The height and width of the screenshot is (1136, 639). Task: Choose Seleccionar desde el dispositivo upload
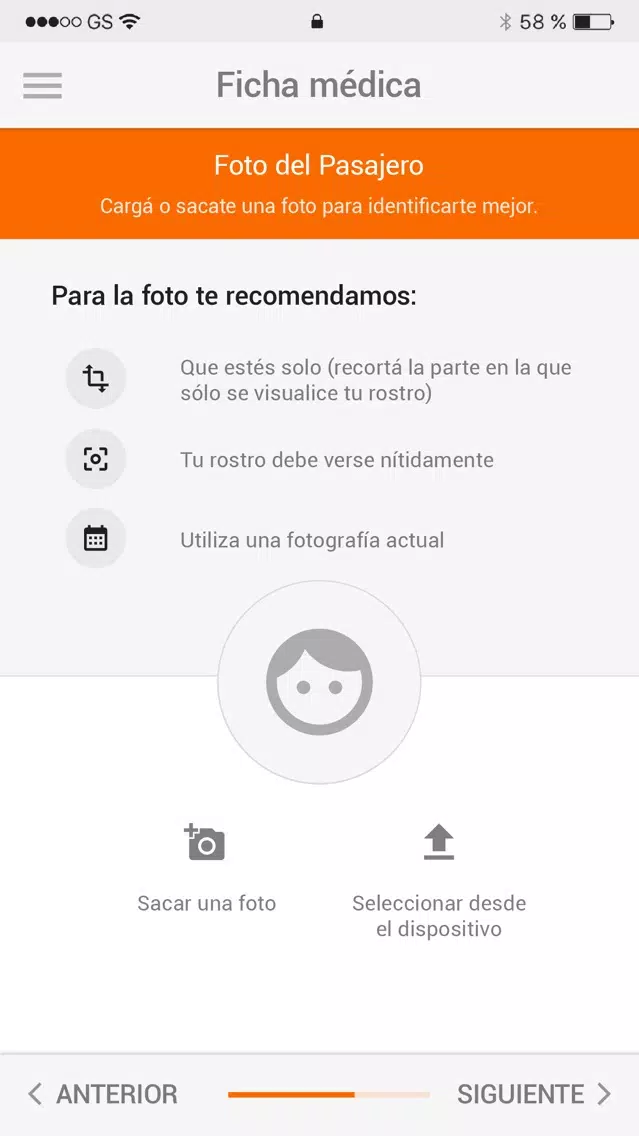[x=439, y=882]
